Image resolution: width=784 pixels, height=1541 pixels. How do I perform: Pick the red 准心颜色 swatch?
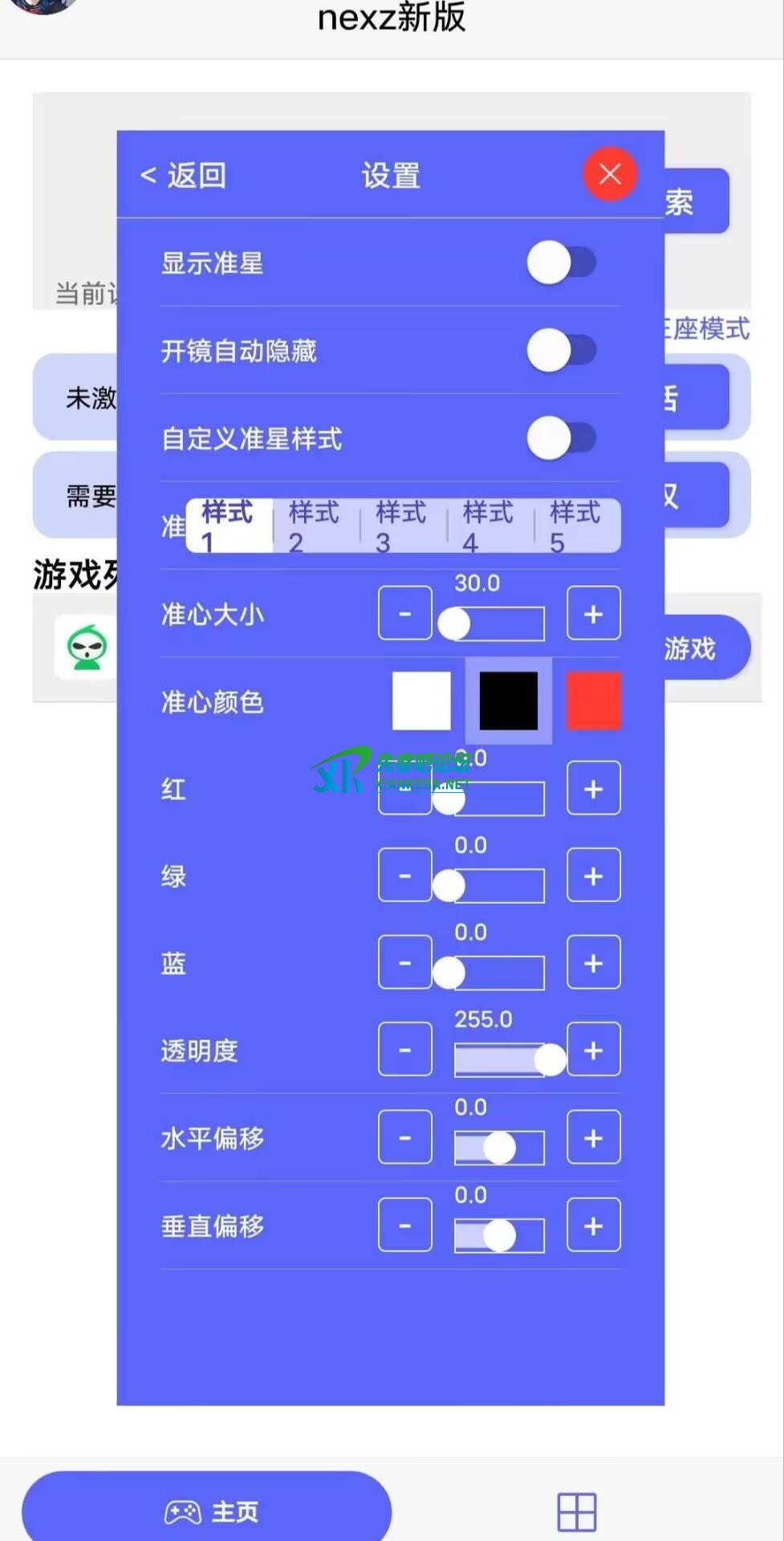pos(594,701)
